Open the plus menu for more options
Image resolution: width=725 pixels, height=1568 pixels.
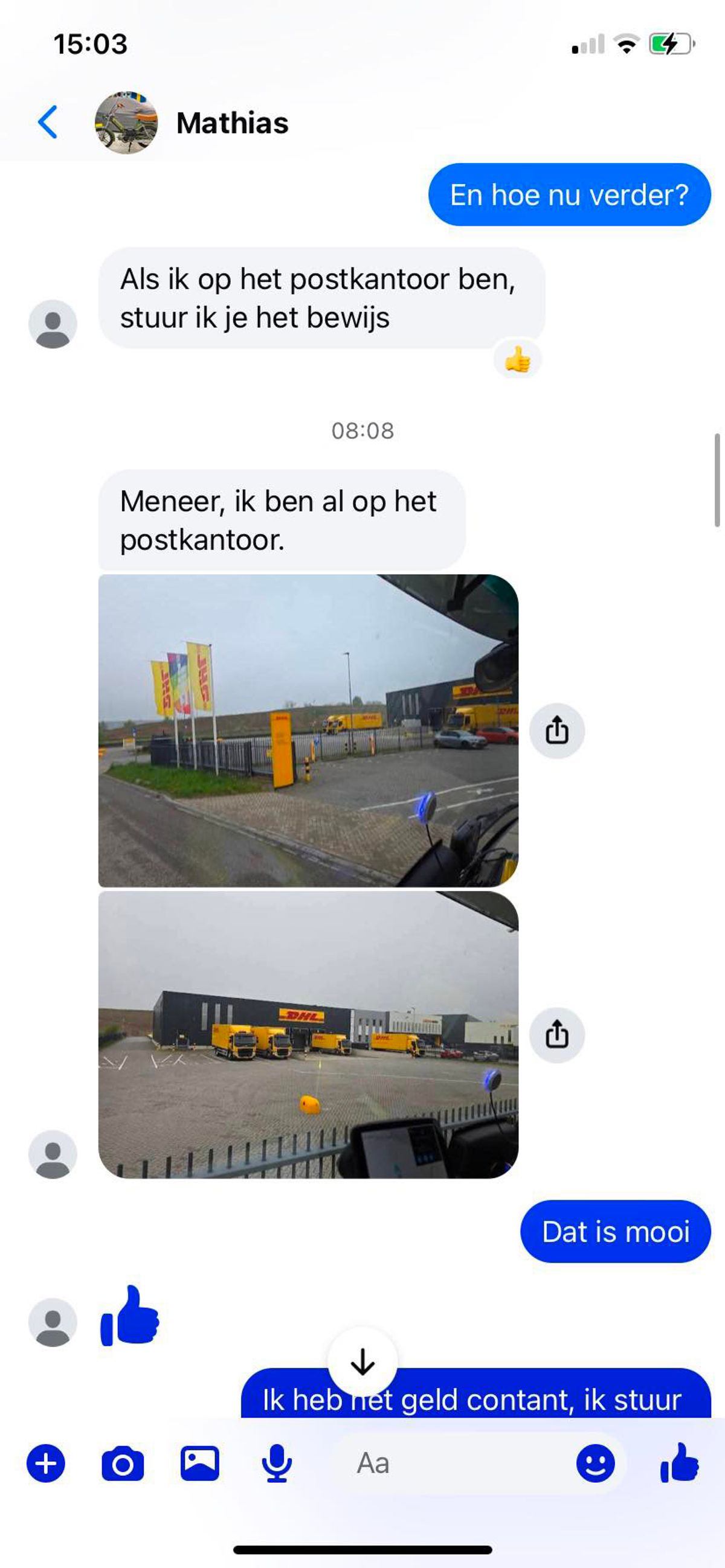(x=46, y=1464)
